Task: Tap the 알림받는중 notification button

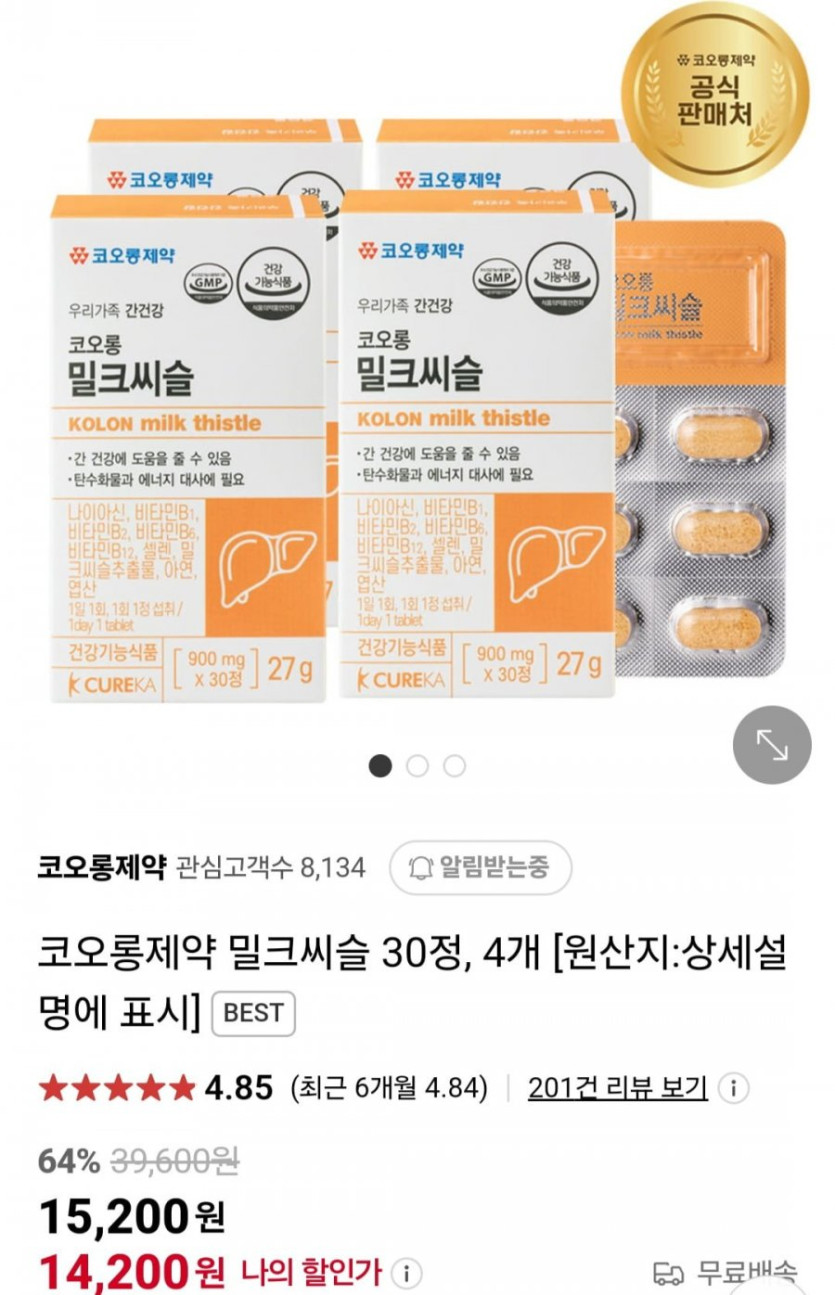Action: [481, 867]
